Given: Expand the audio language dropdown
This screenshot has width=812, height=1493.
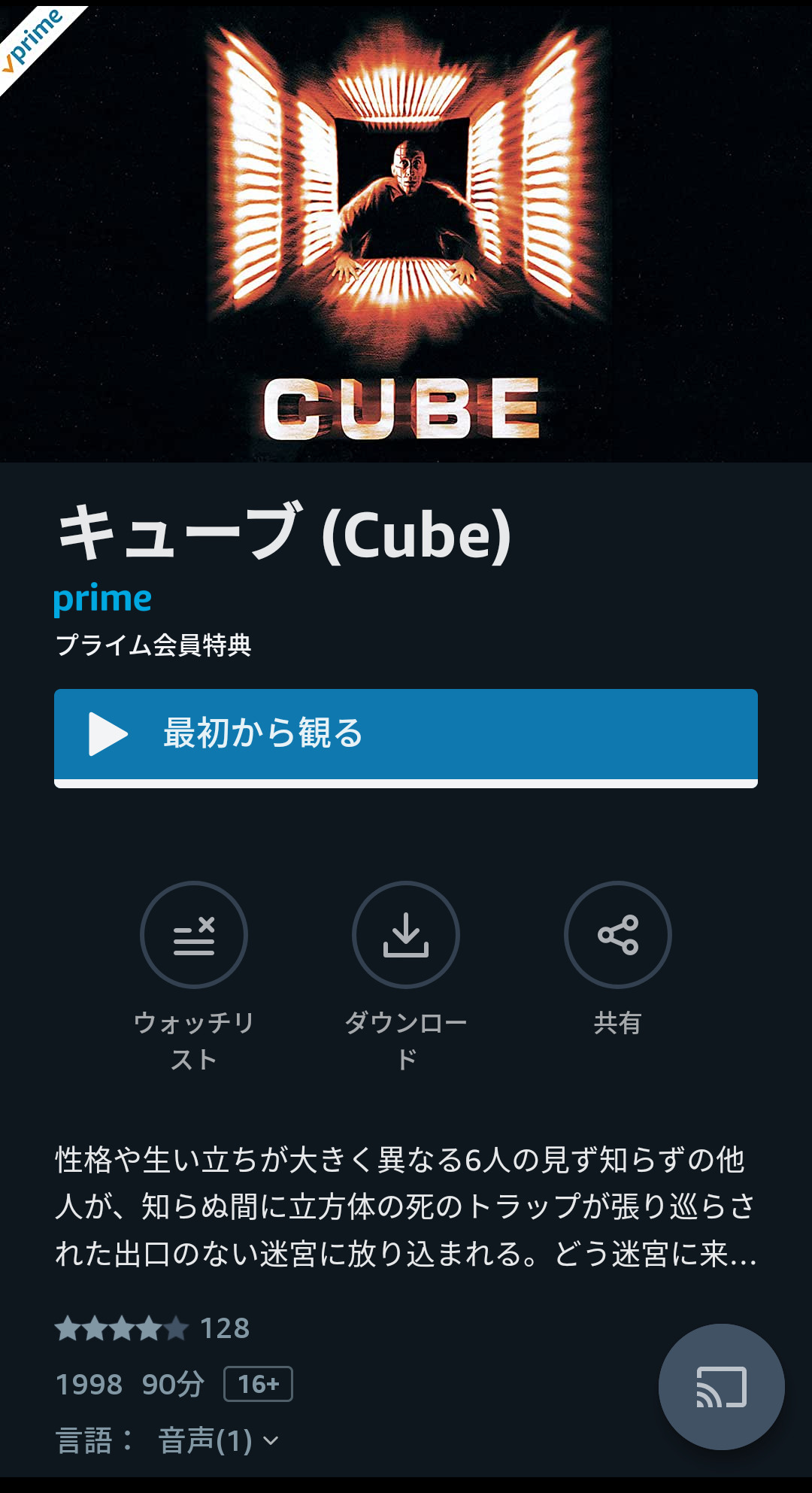Looking at the screenshot, I should pyautogui.click(x=218, y=1441).
